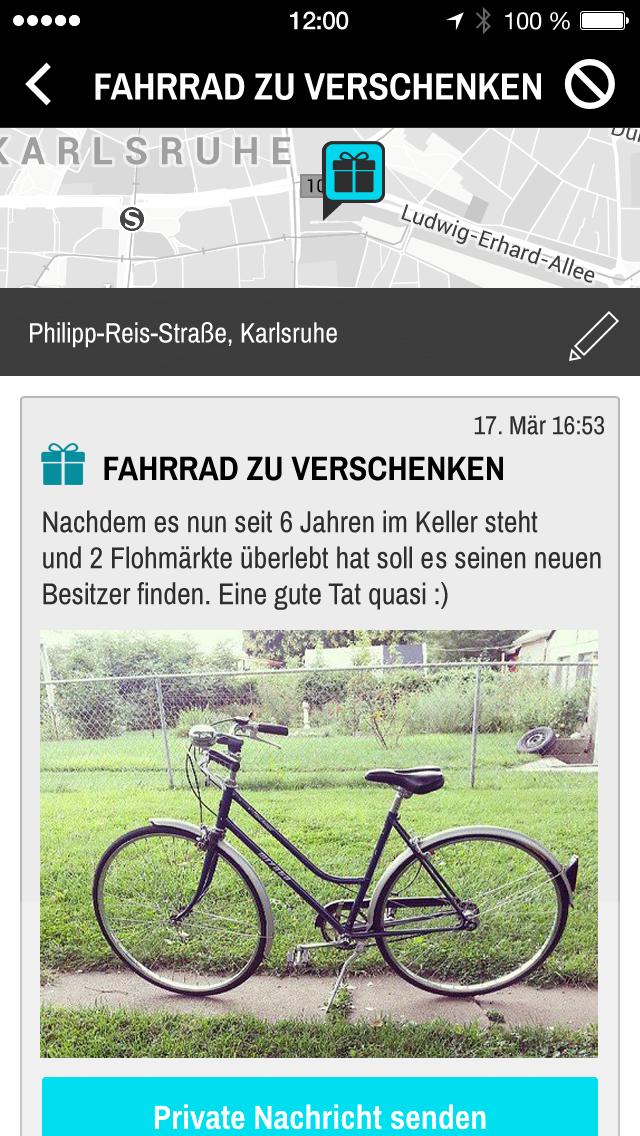Go back using the header arrow
Viewport: 640px width, 1136px height.
(39, 86)
